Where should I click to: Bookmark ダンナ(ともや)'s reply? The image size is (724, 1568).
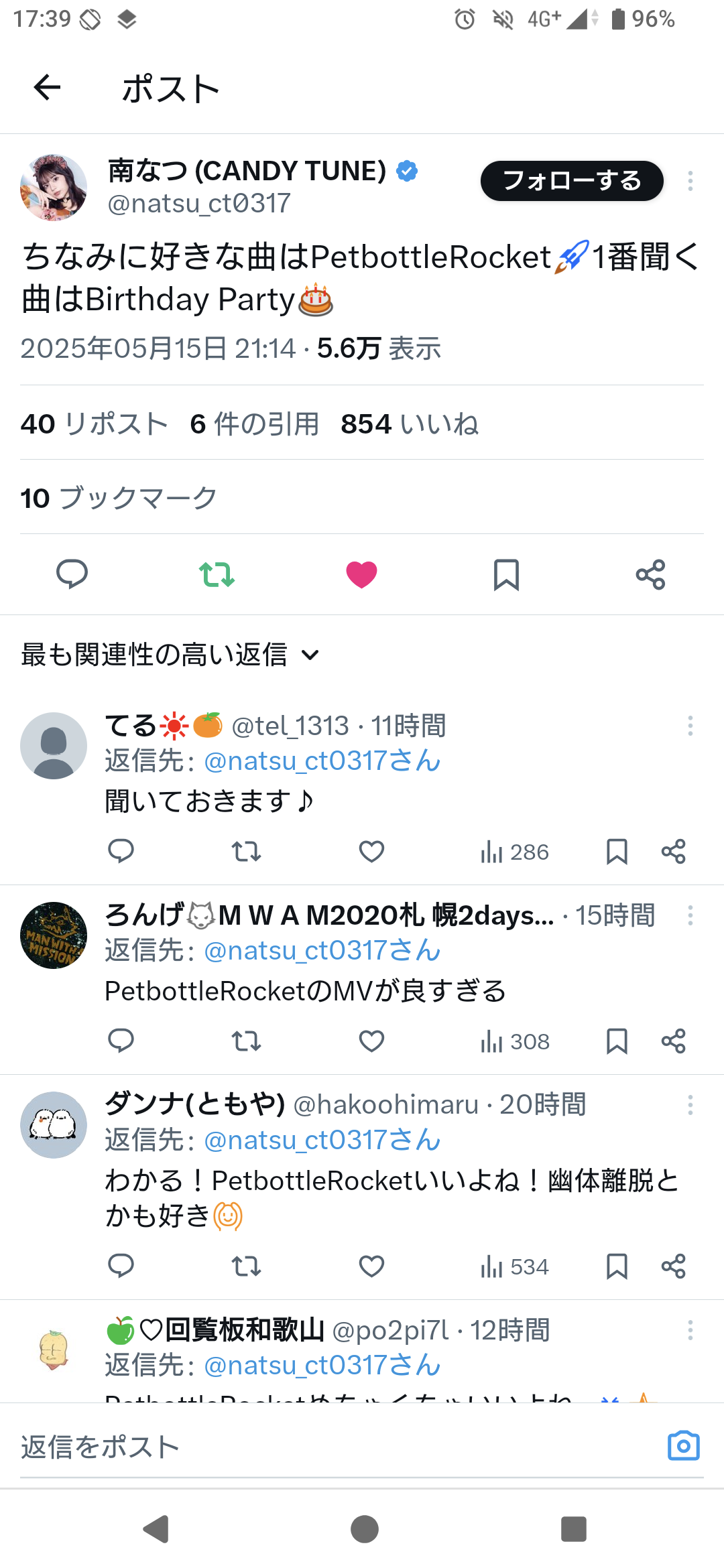pyautogui.click(x=617, y=1266)
